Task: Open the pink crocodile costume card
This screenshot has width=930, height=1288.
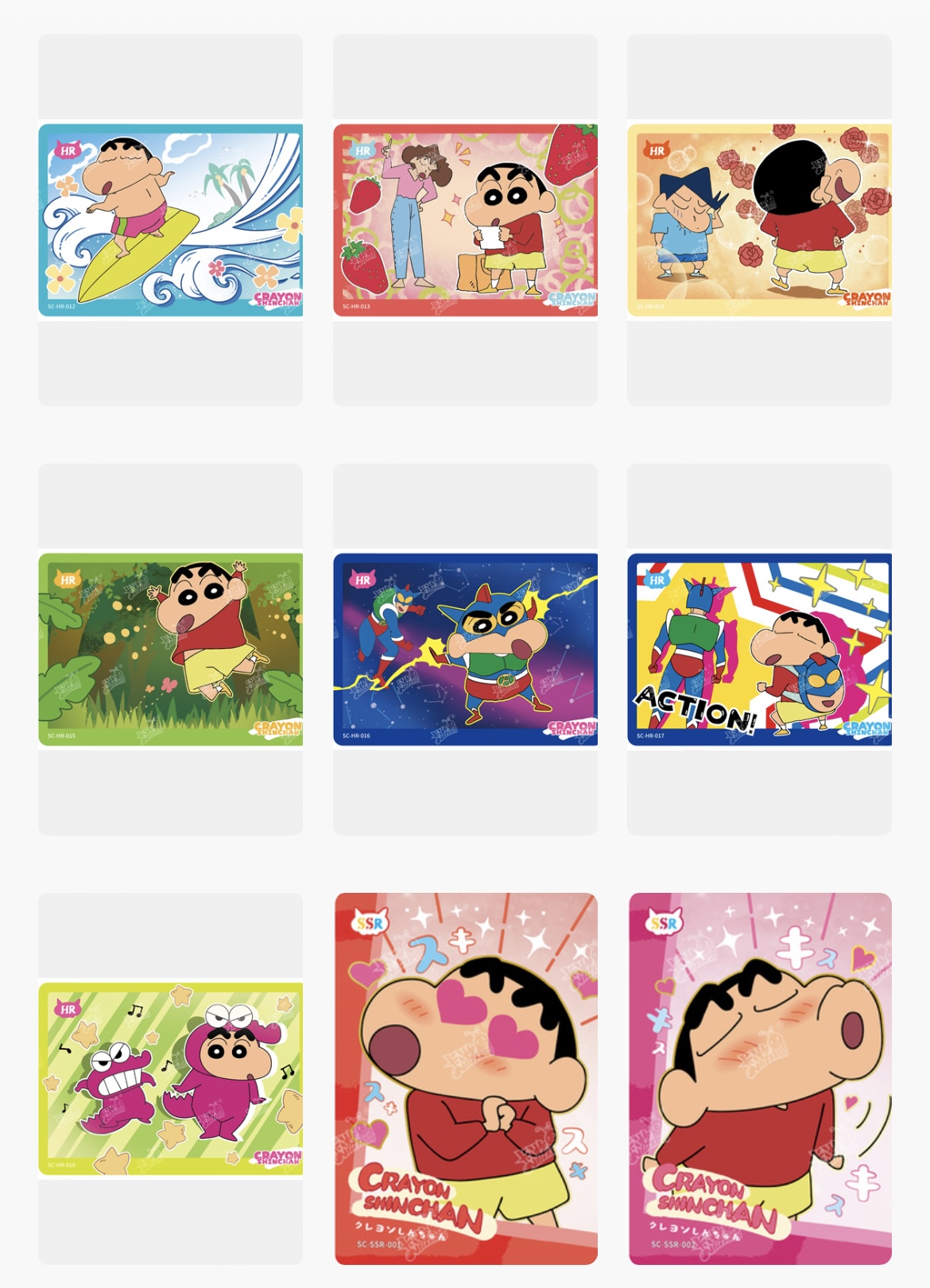Action: (x=170, y=1079)
